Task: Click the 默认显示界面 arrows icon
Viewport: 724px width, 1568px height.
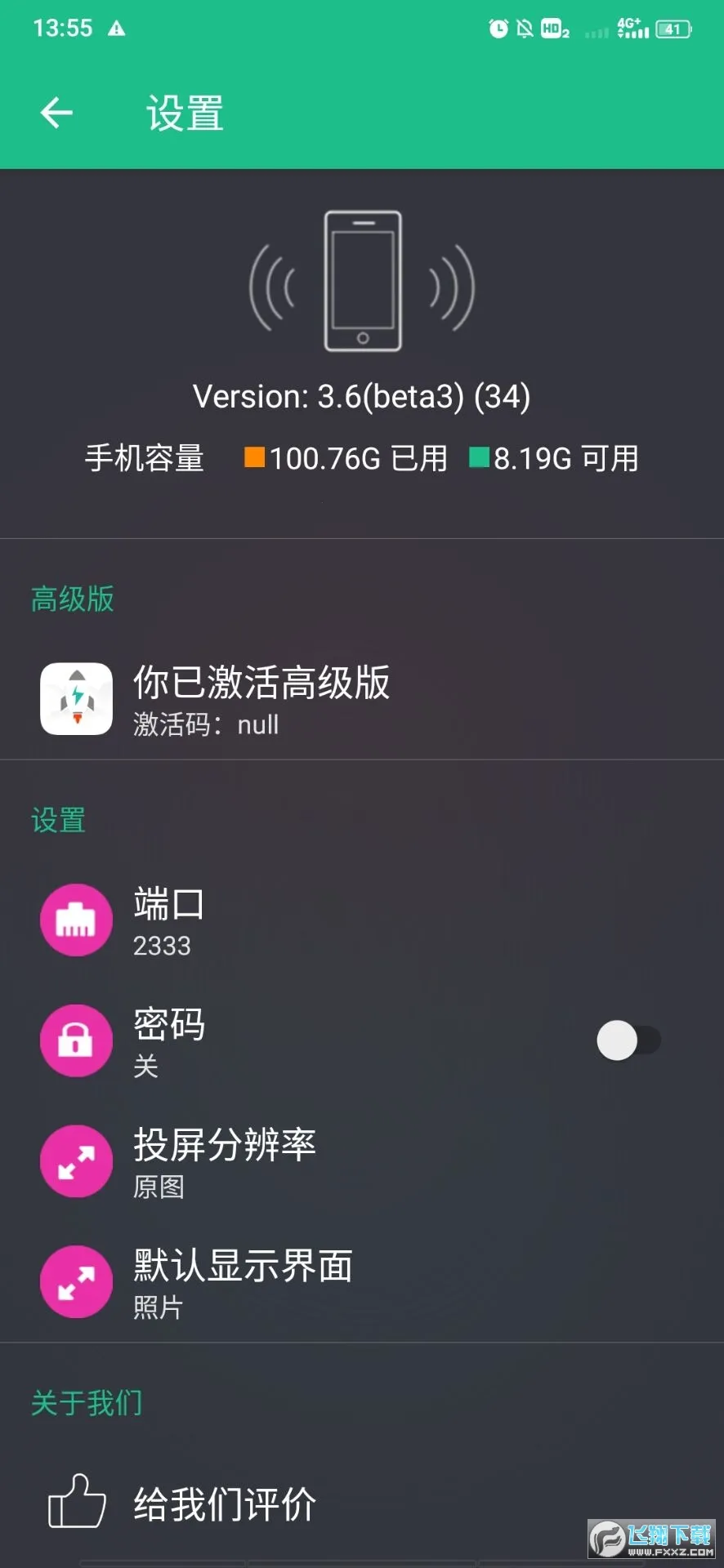Action: (76, 1281)
